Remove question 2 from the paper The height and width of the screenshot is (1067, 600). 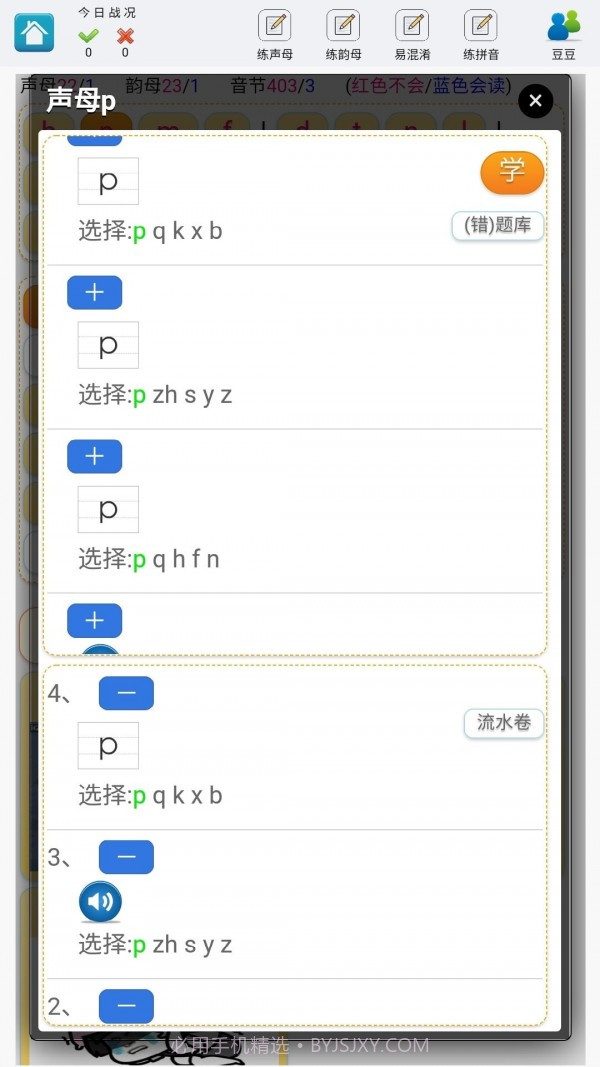click(126, 1006)
